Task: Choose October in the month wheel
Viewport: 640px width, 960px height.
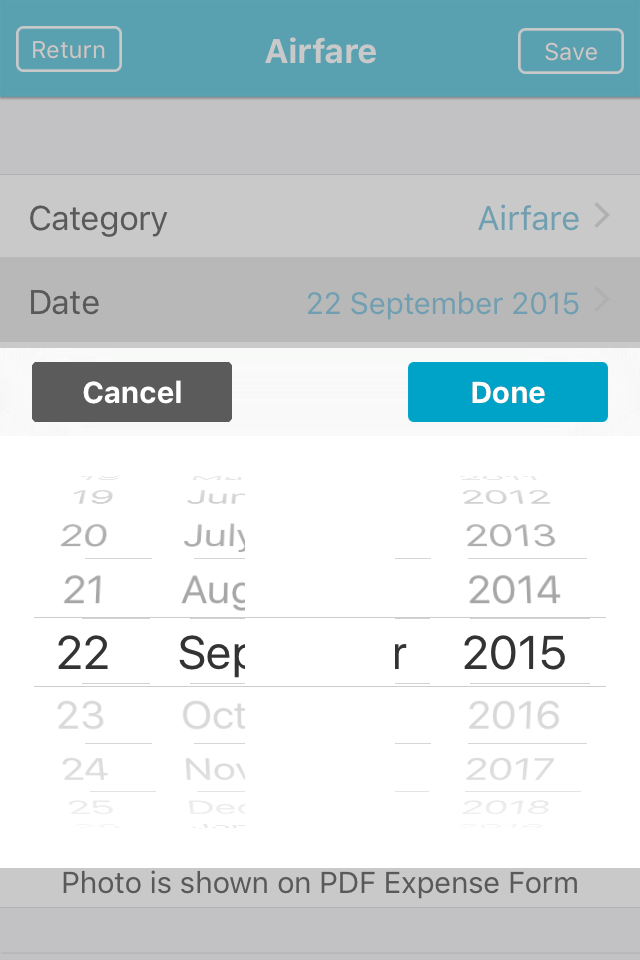Action: coord(213,715)
